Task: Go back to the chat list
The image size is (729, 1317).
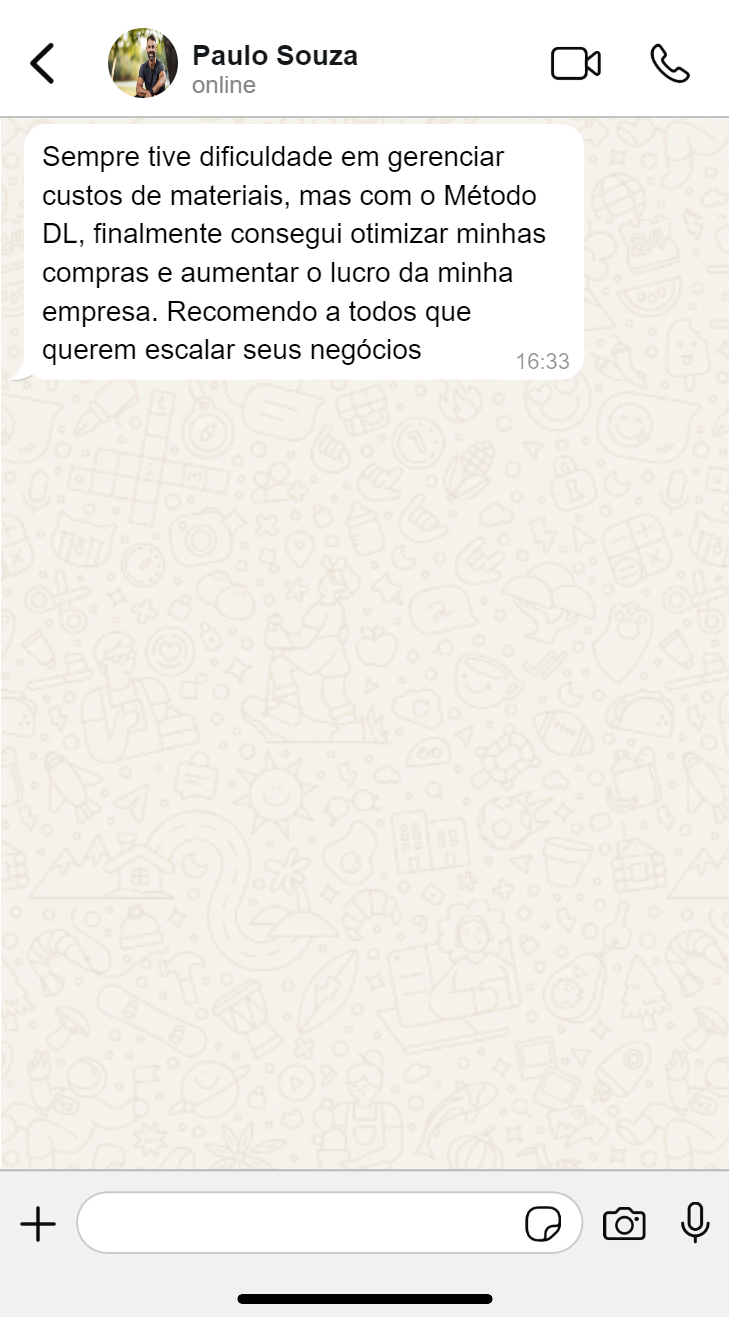Action: point(42,63)
